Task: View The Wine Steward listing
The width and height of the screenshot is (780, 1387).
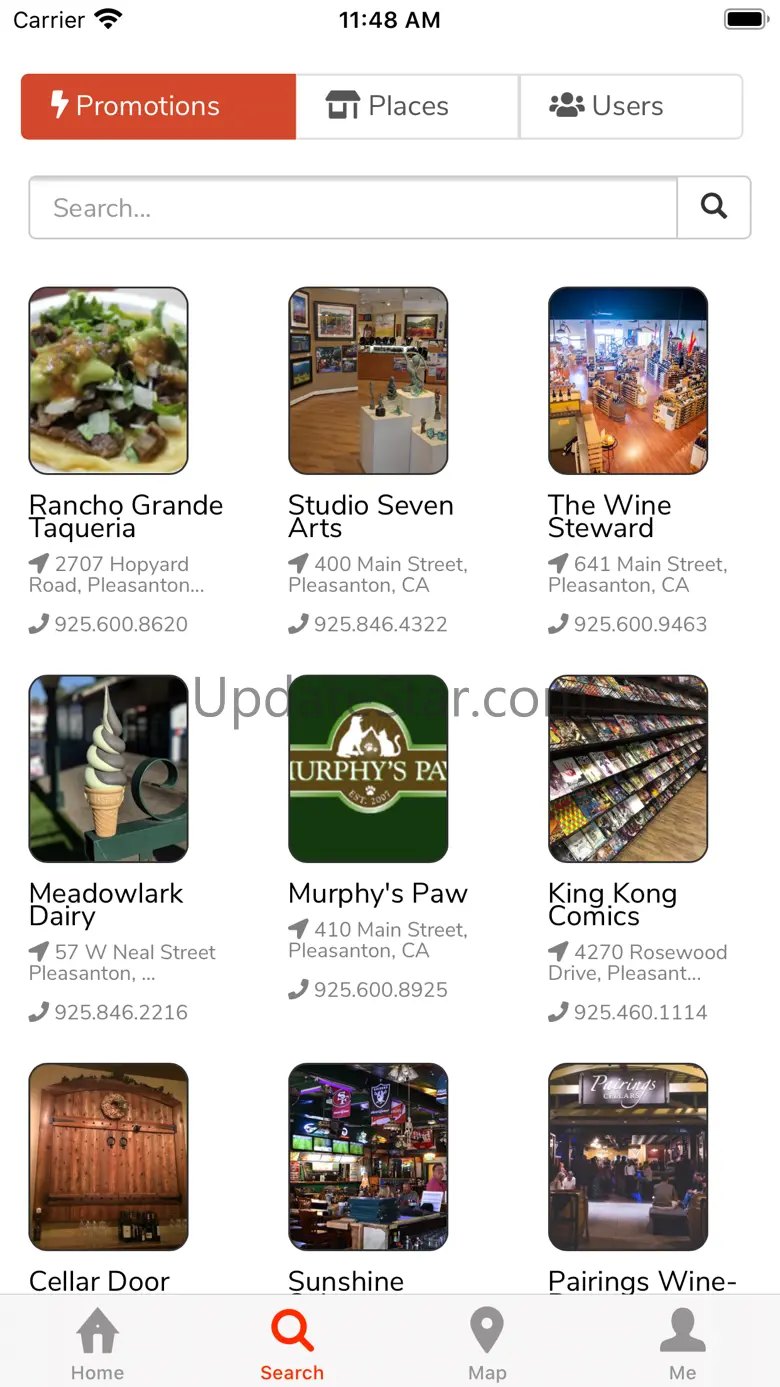Action: click(628, 381)
